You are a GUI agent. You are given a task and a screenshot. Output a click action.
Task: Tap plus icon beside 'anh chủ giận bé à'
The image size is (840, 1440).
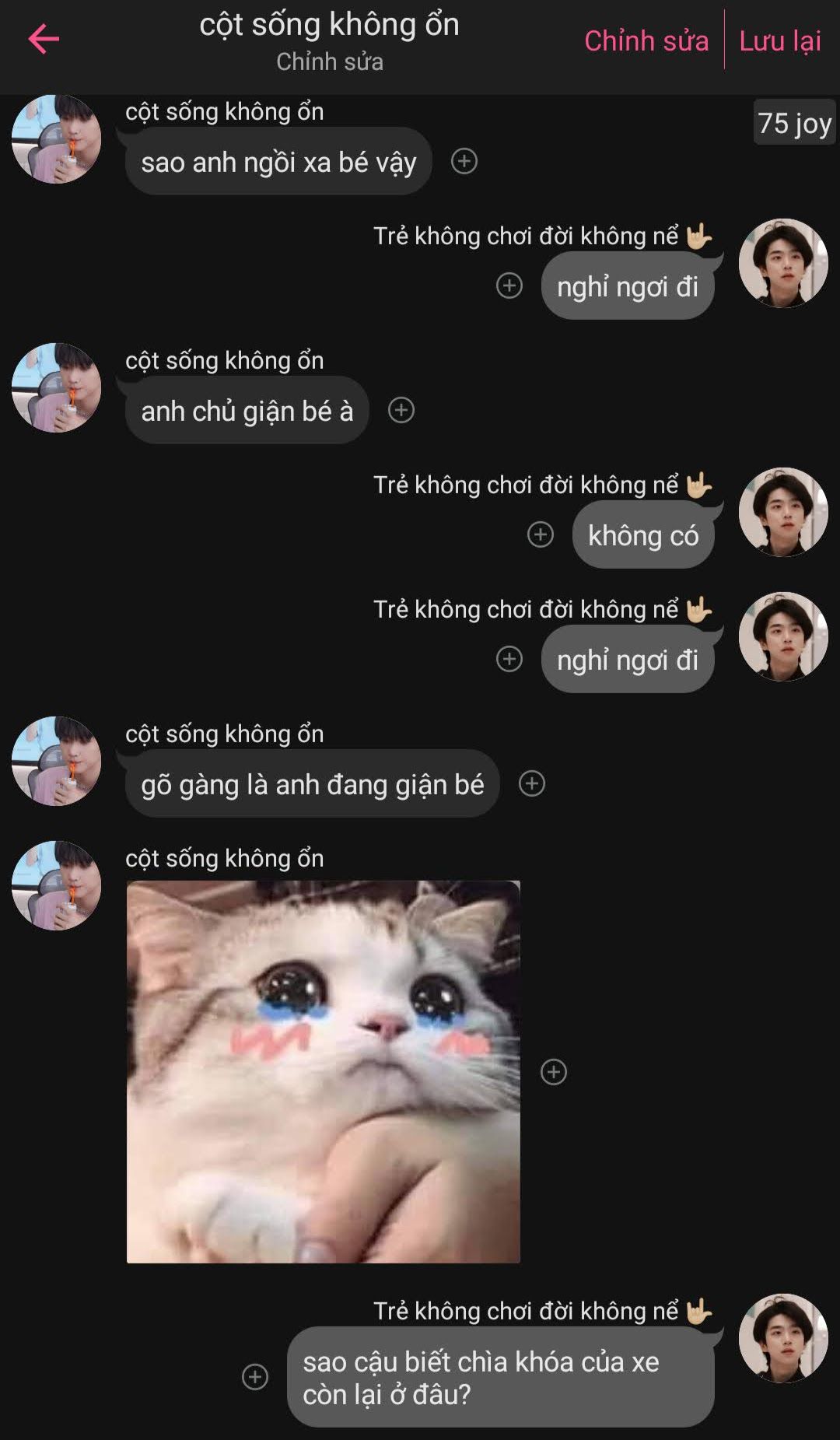point(401,410)
